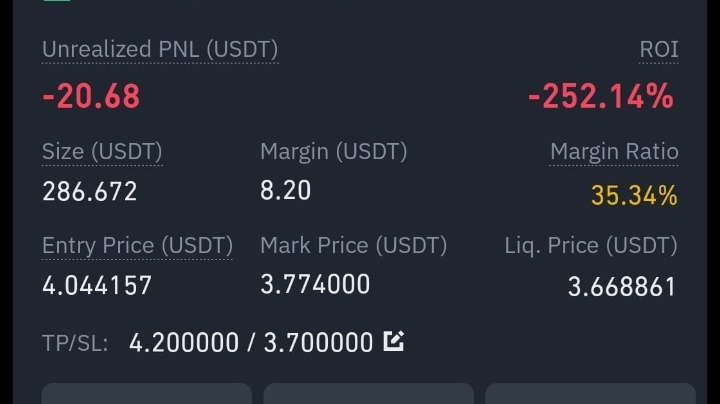Viewport: 720px width, 404px height.
Task: Tap the Size (USDT) label
Action: pyautogui.click(x=102, y=152)
